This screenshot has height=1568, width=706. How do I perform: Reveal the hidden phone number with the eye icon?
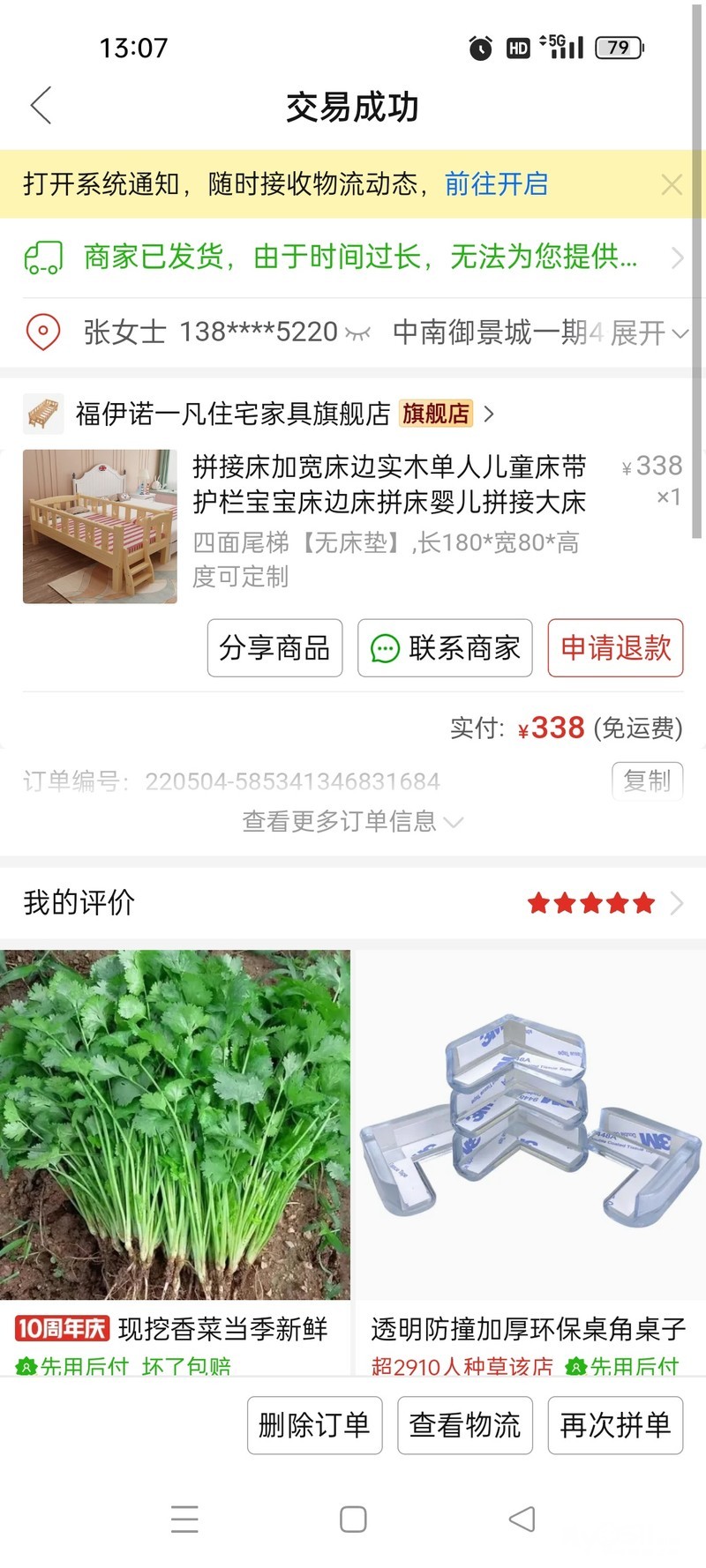pos(357,333)
